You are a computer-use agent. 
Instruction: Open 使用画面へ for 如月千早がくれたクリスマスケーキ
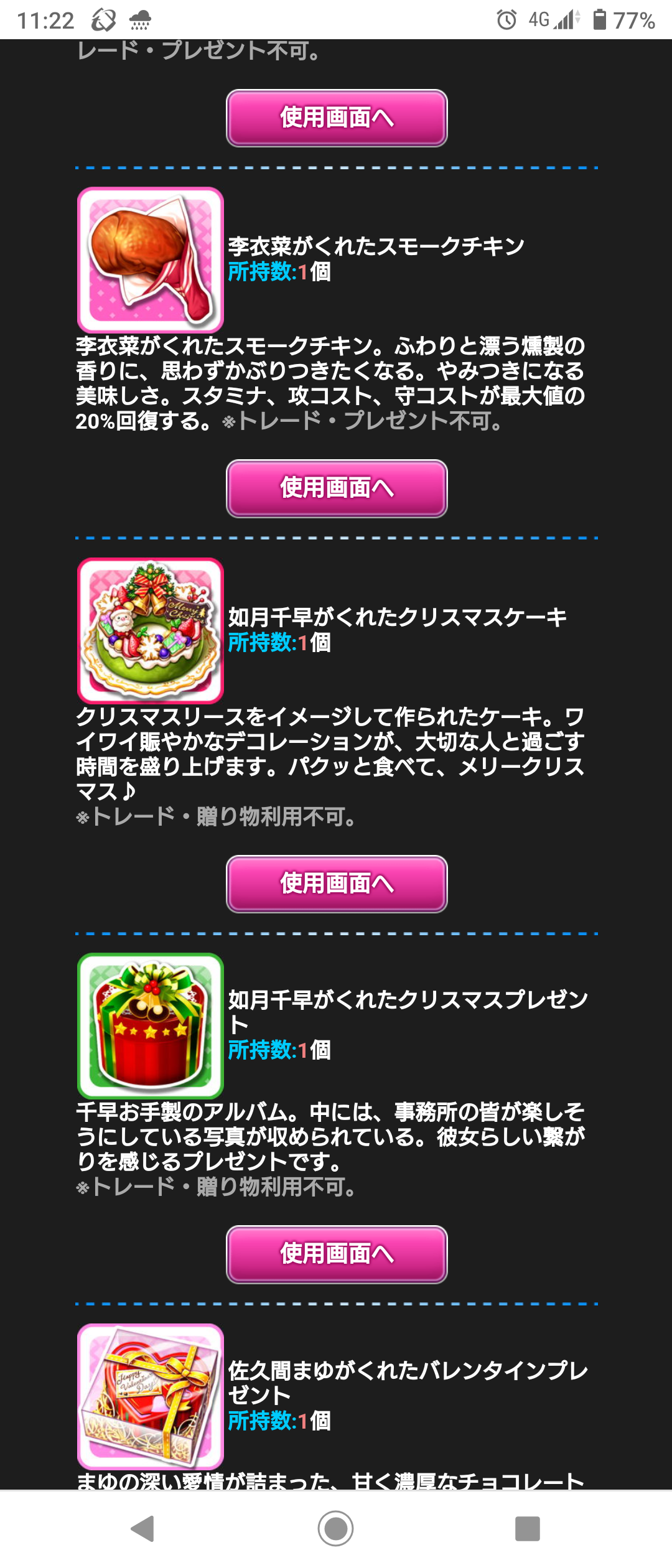(x=337, y=884)
